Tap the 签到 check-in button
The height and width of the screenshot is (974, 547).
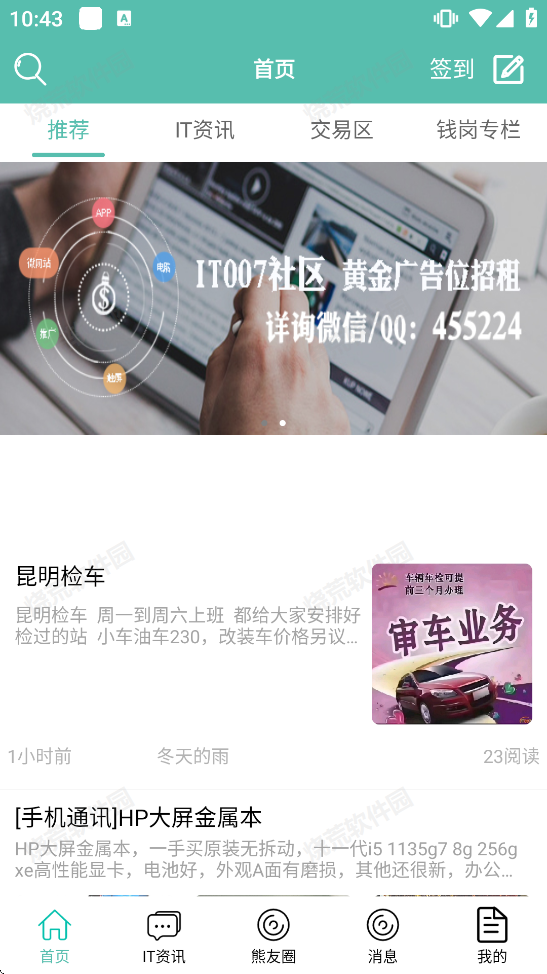tap(451, 69)
